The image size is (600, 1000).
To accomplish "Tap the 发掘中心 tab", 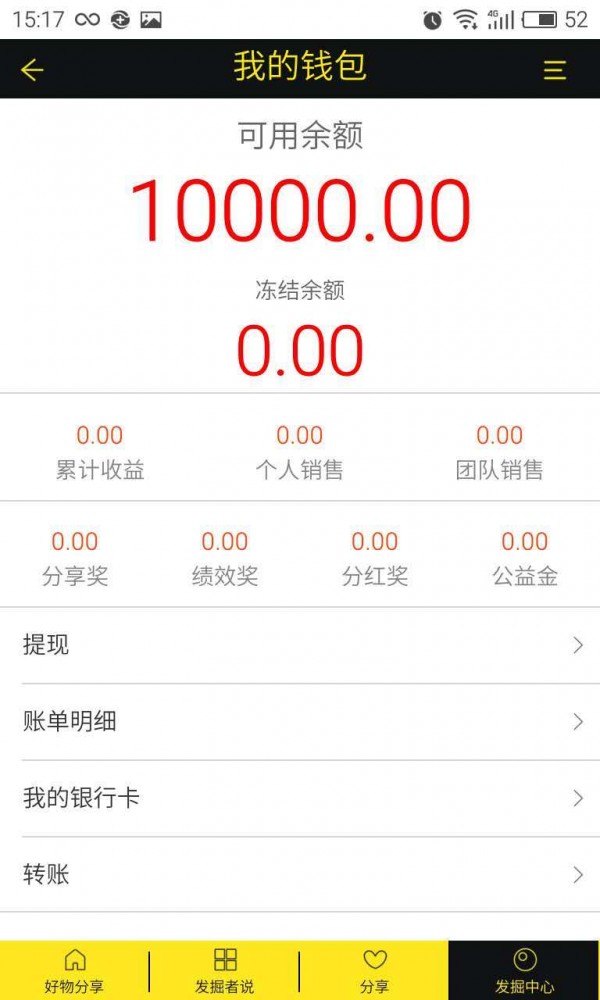I will [524, 971].
